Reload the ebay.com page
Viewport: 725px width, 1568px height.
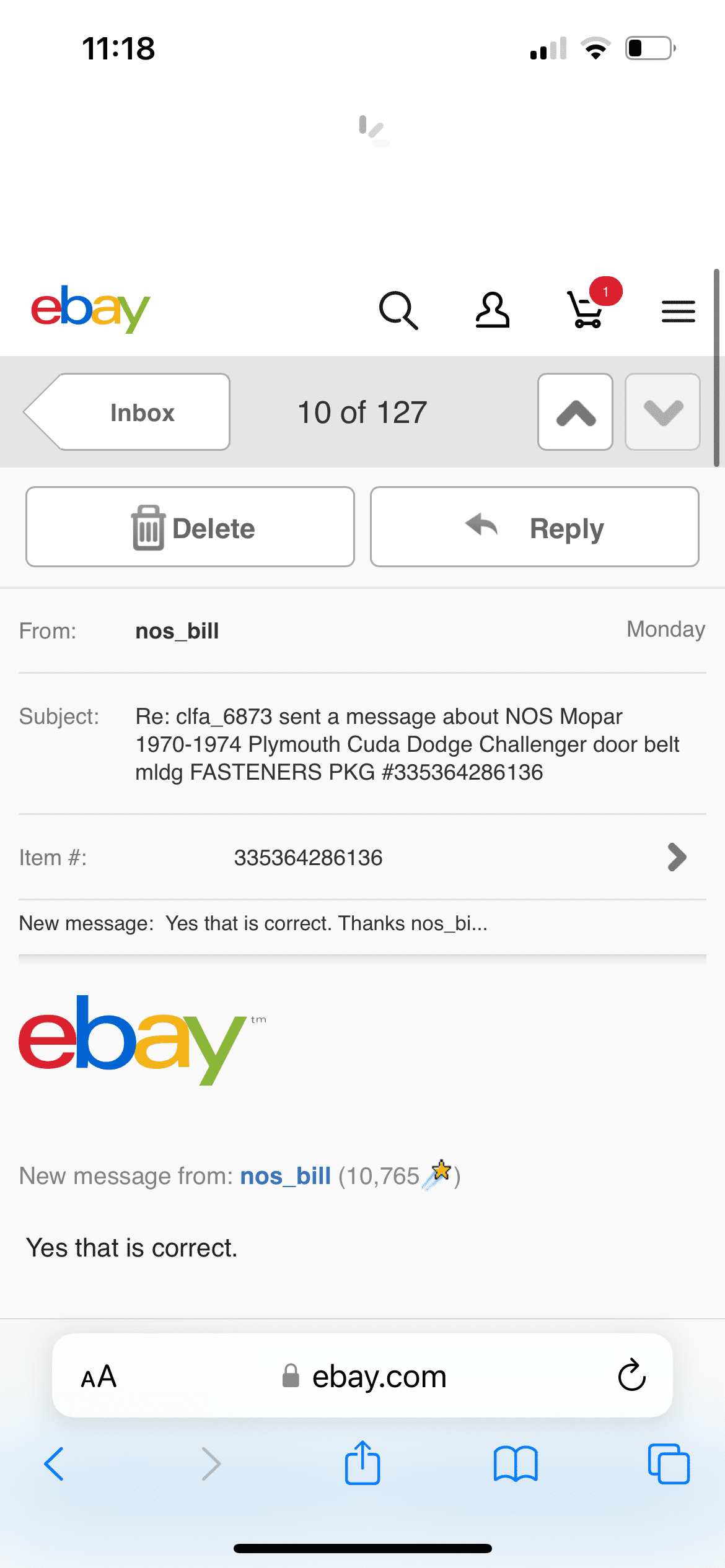631,1376
